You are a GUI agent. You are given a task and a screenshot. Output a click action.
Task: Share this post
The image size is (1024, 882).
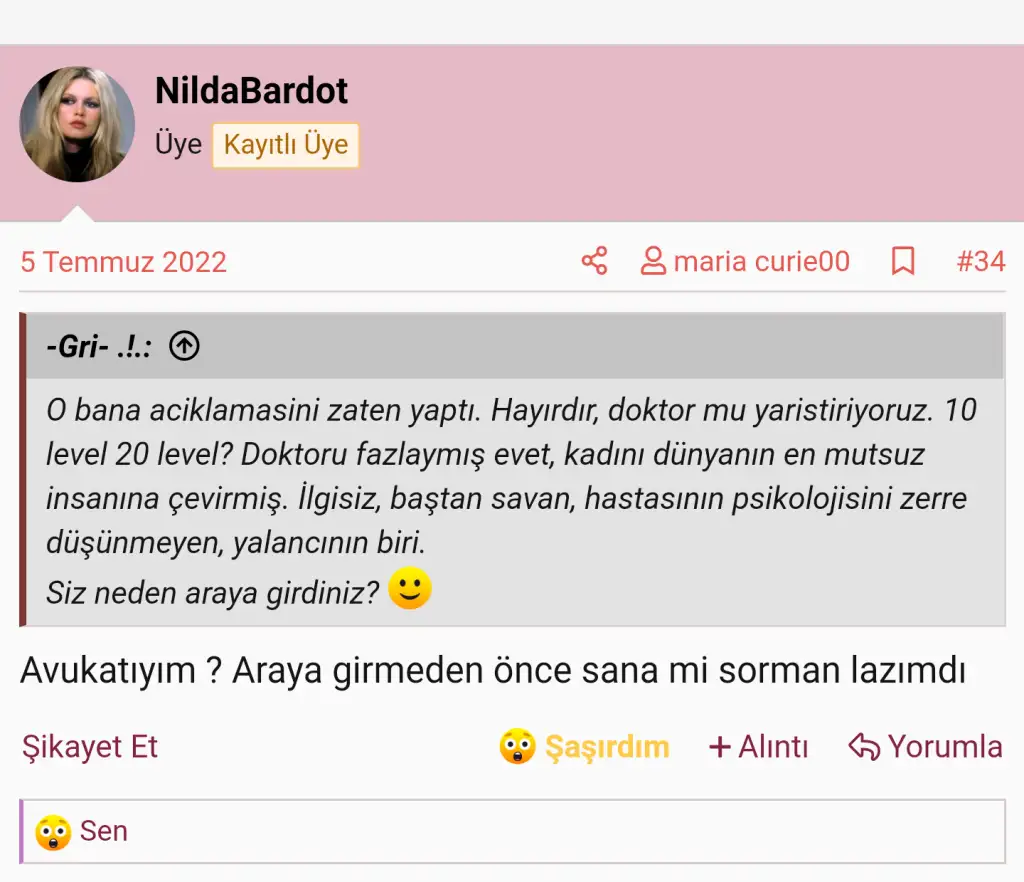[x=594, y=262]
